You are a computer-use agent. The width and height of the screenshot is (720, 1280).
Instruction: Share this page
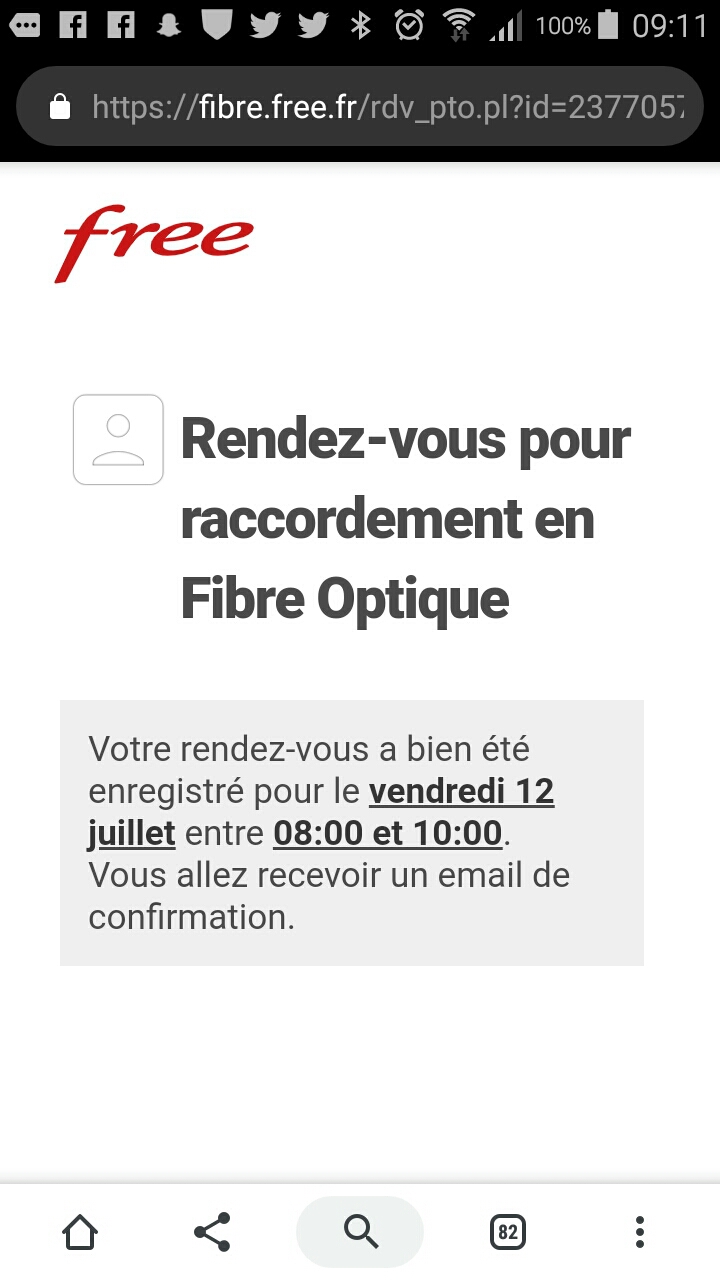212,1232
